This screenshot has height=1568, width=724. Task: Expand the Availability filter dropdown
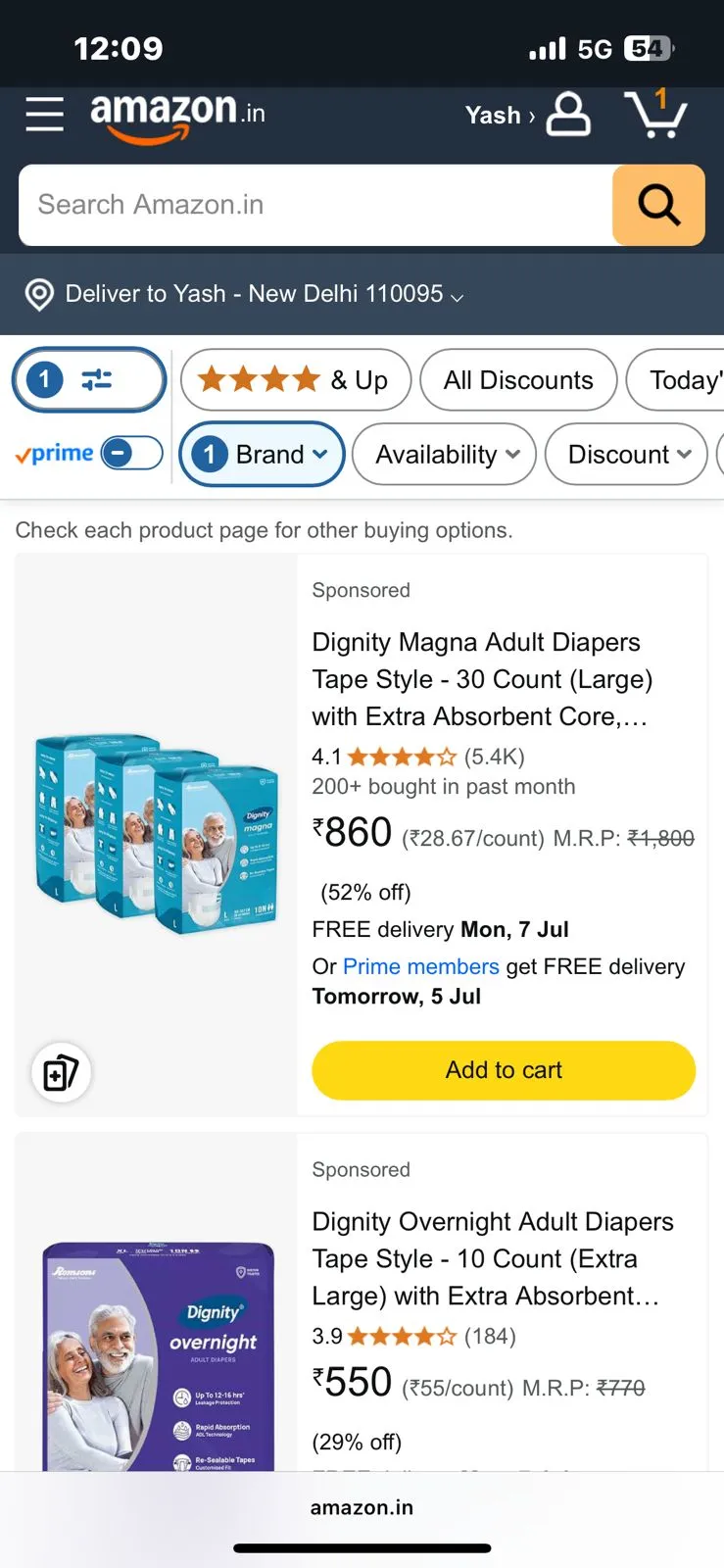(x=444, y=455)
